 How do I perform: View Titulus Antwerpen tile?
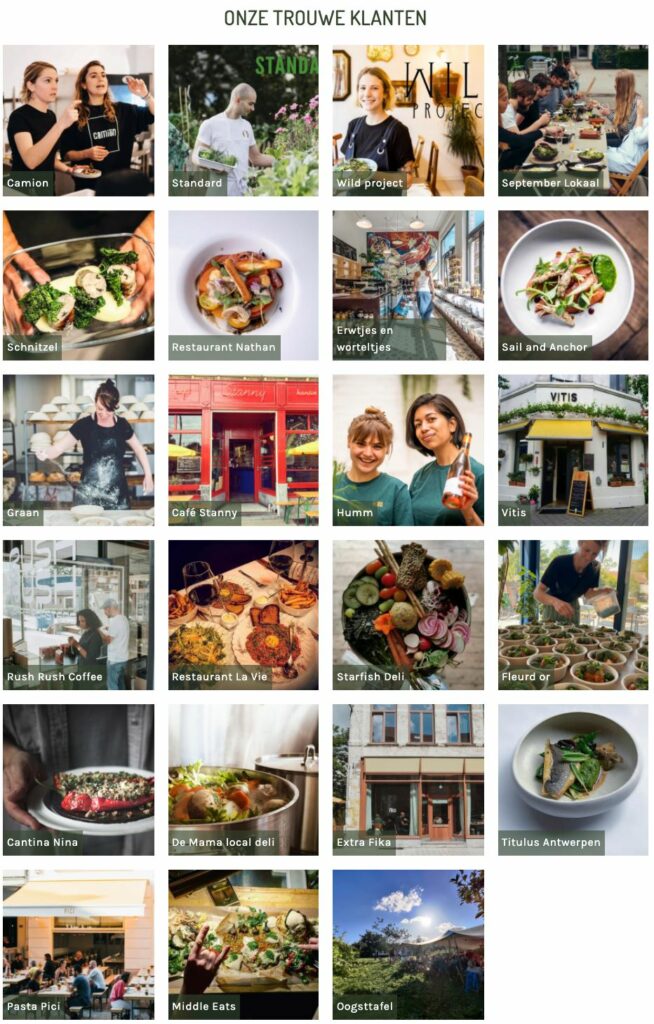click(x=573, y=780)
